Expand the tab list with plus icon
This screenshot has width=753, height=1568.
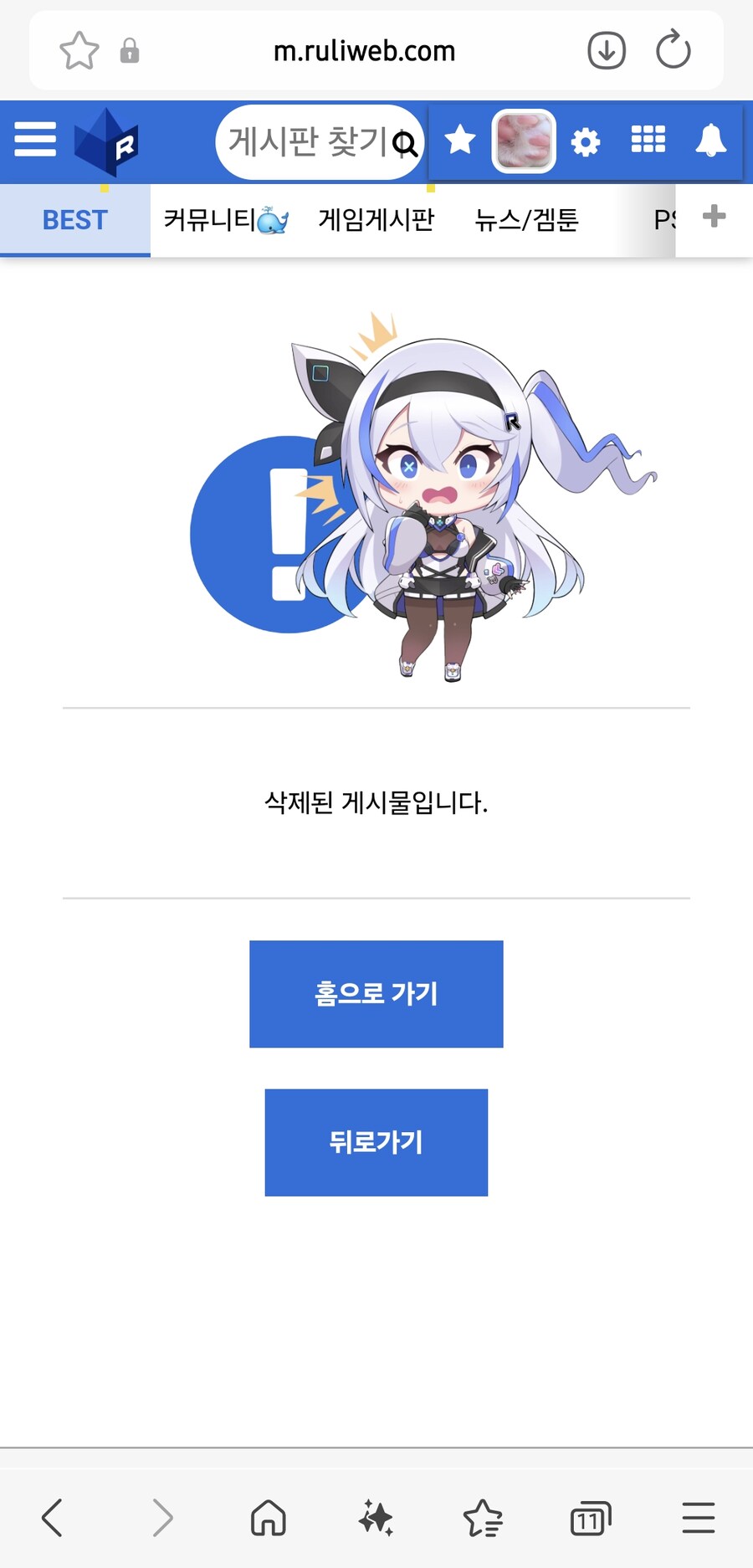point(714,217)
